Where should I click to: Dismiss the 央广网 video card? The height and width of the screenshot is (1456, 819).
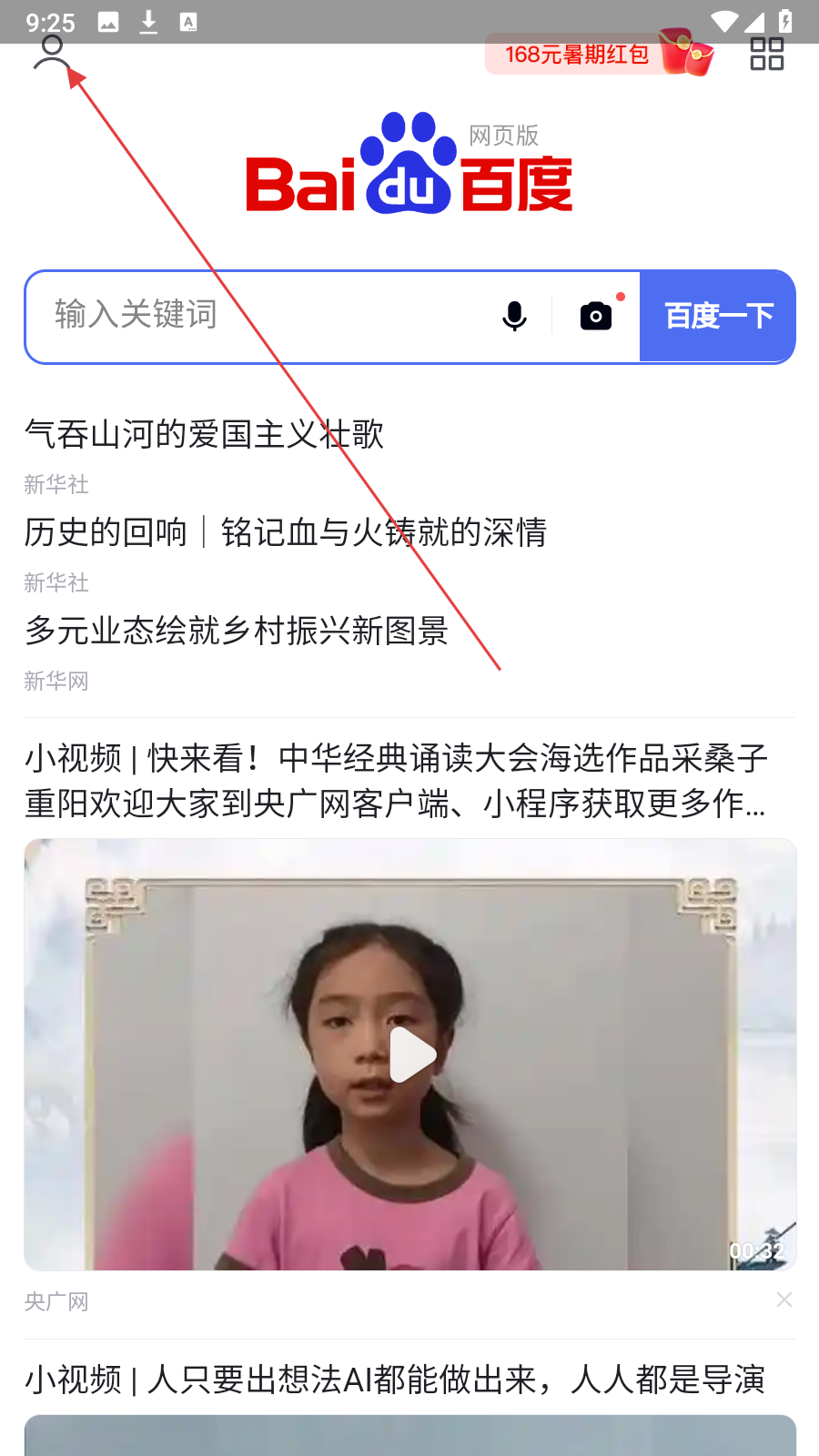pos(784,1299)
